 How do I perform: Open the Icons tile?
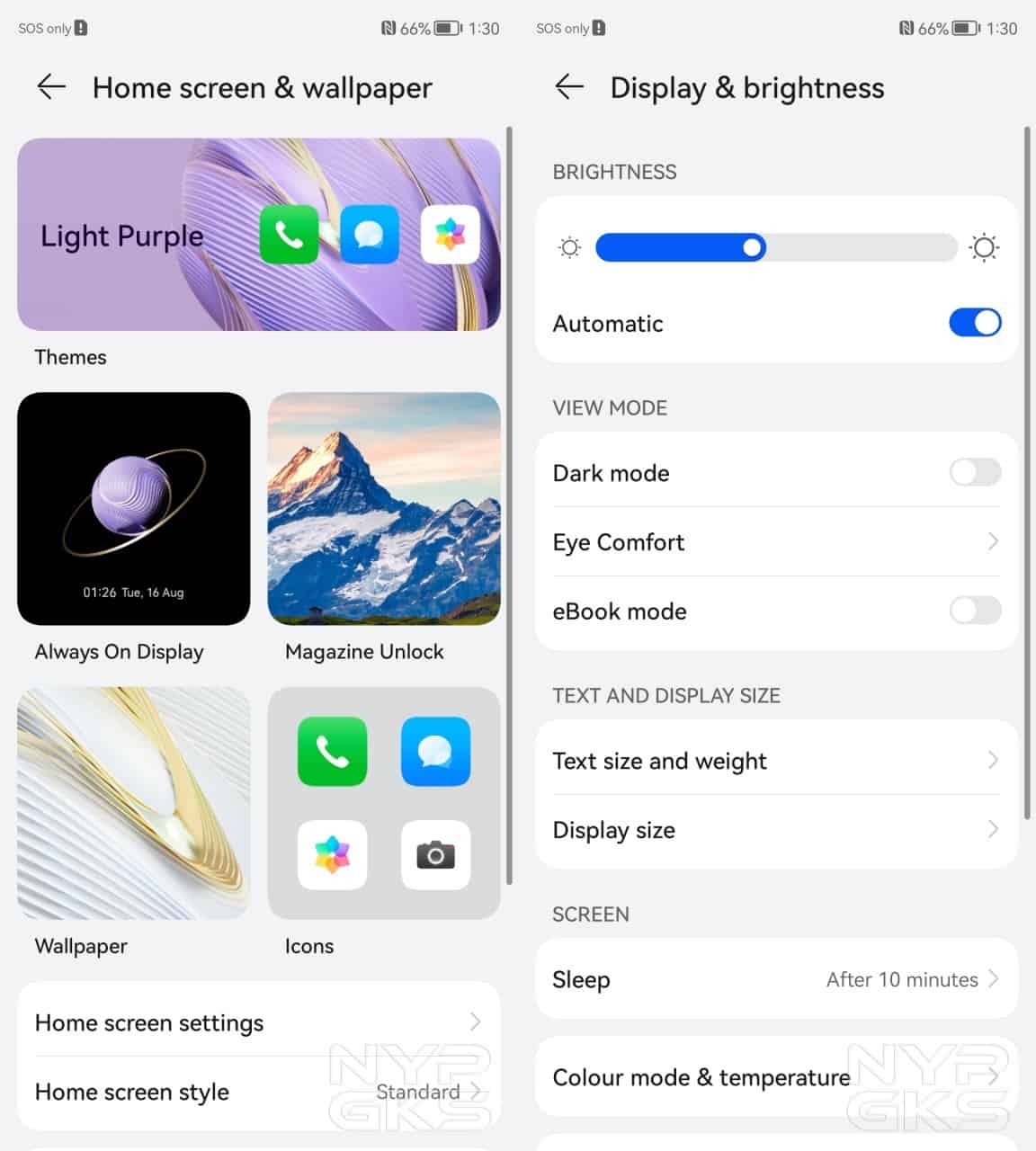tap(384, 803)
